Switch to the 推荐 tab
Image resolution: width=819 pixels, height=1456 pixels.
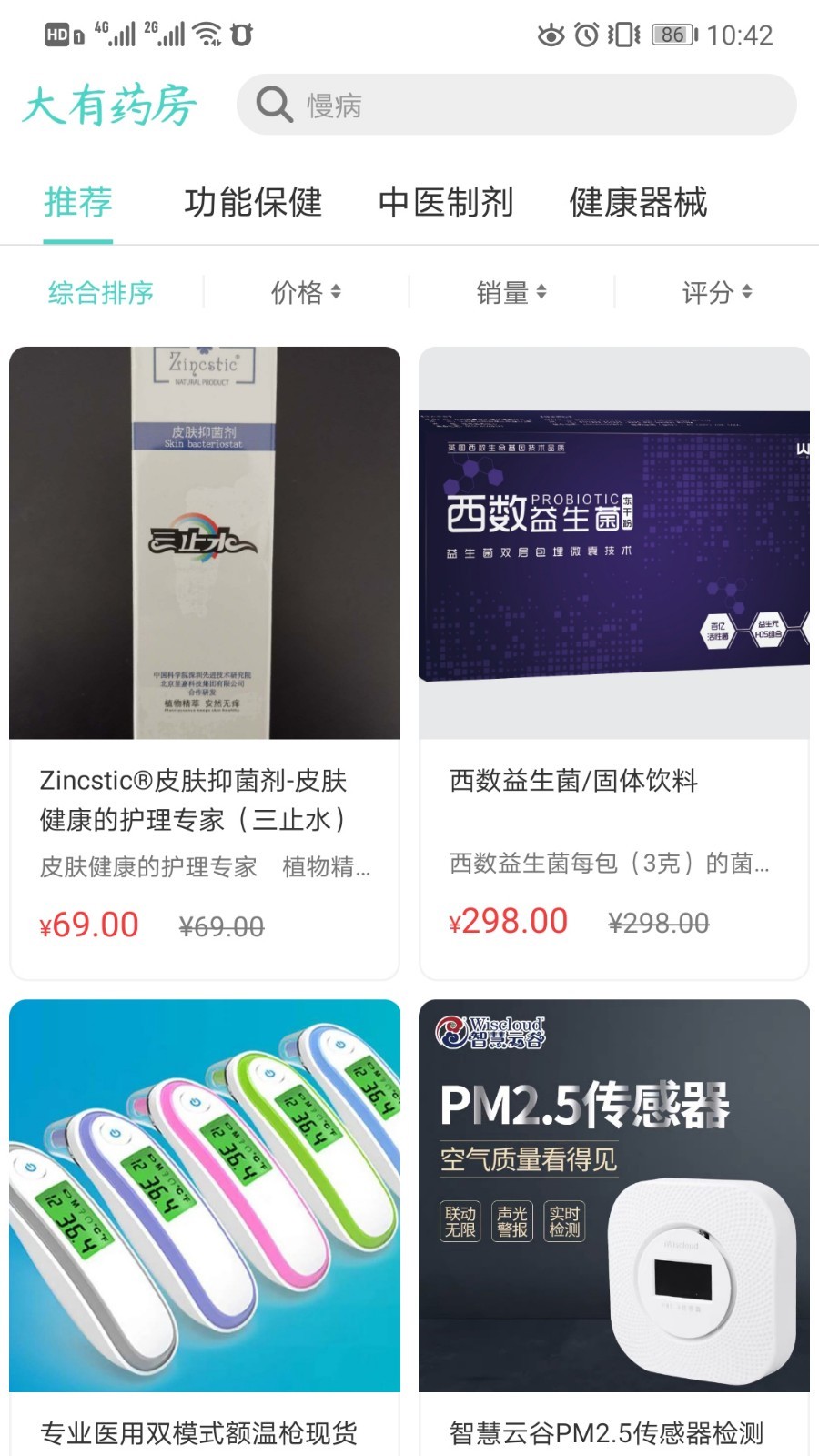click(x=78, y=202)
